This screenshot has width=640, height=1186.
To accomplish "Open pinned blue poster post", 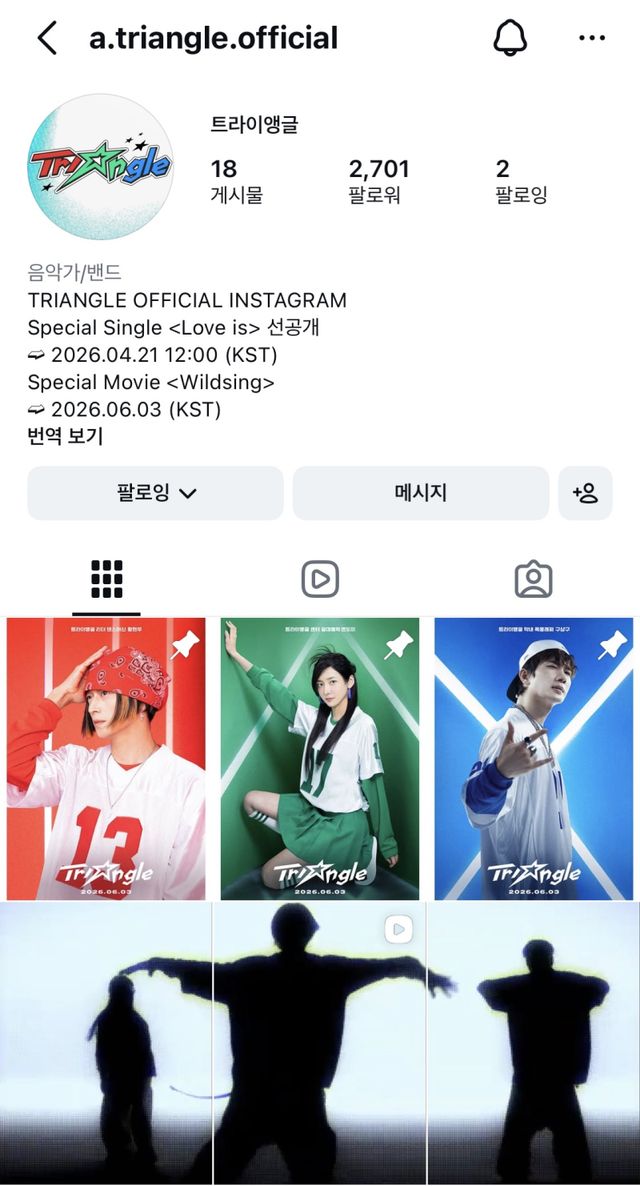I will [x=533, y=758].
